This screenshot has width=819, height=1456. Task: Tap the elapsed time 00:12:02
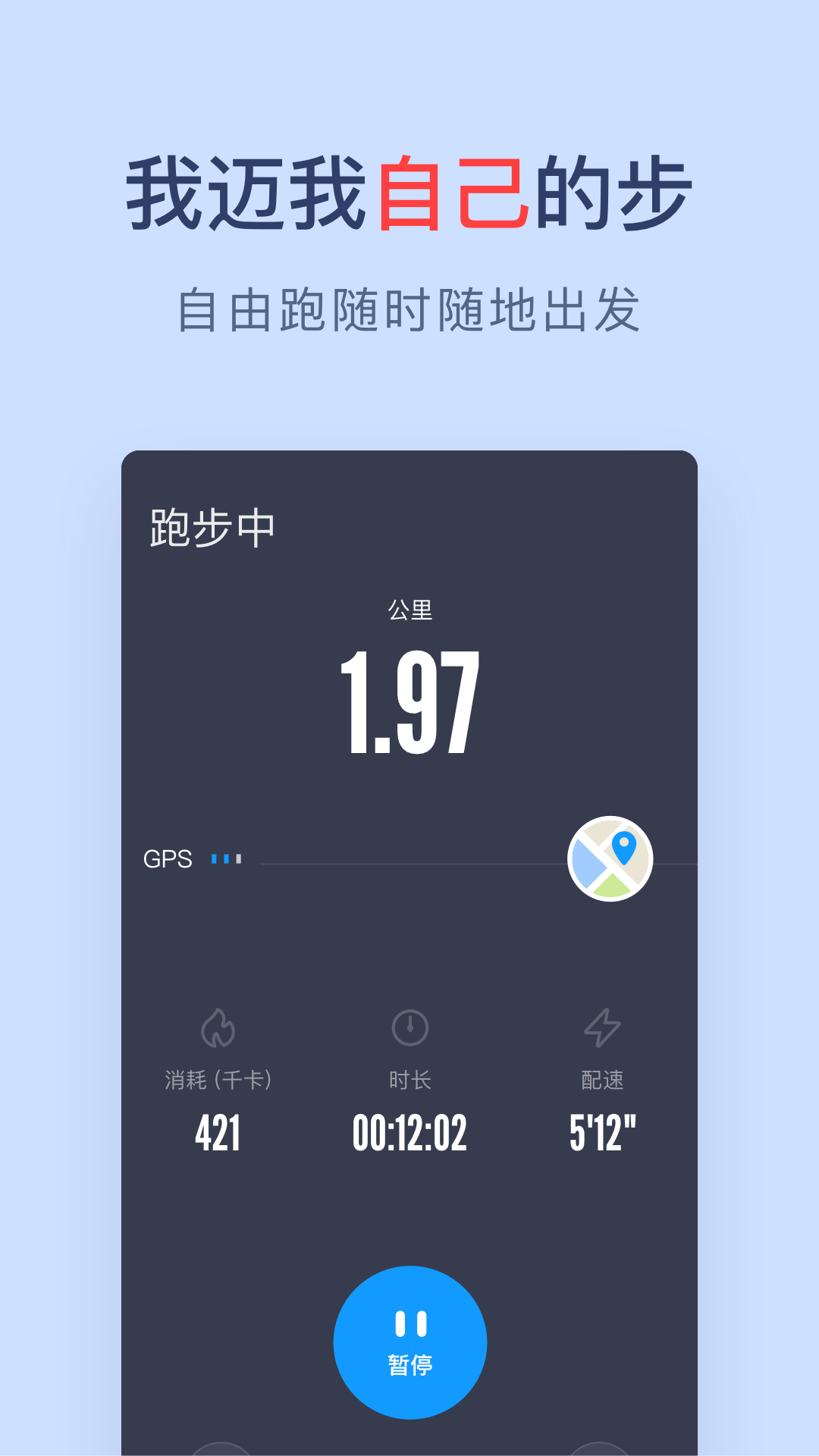click(409, 1131)
